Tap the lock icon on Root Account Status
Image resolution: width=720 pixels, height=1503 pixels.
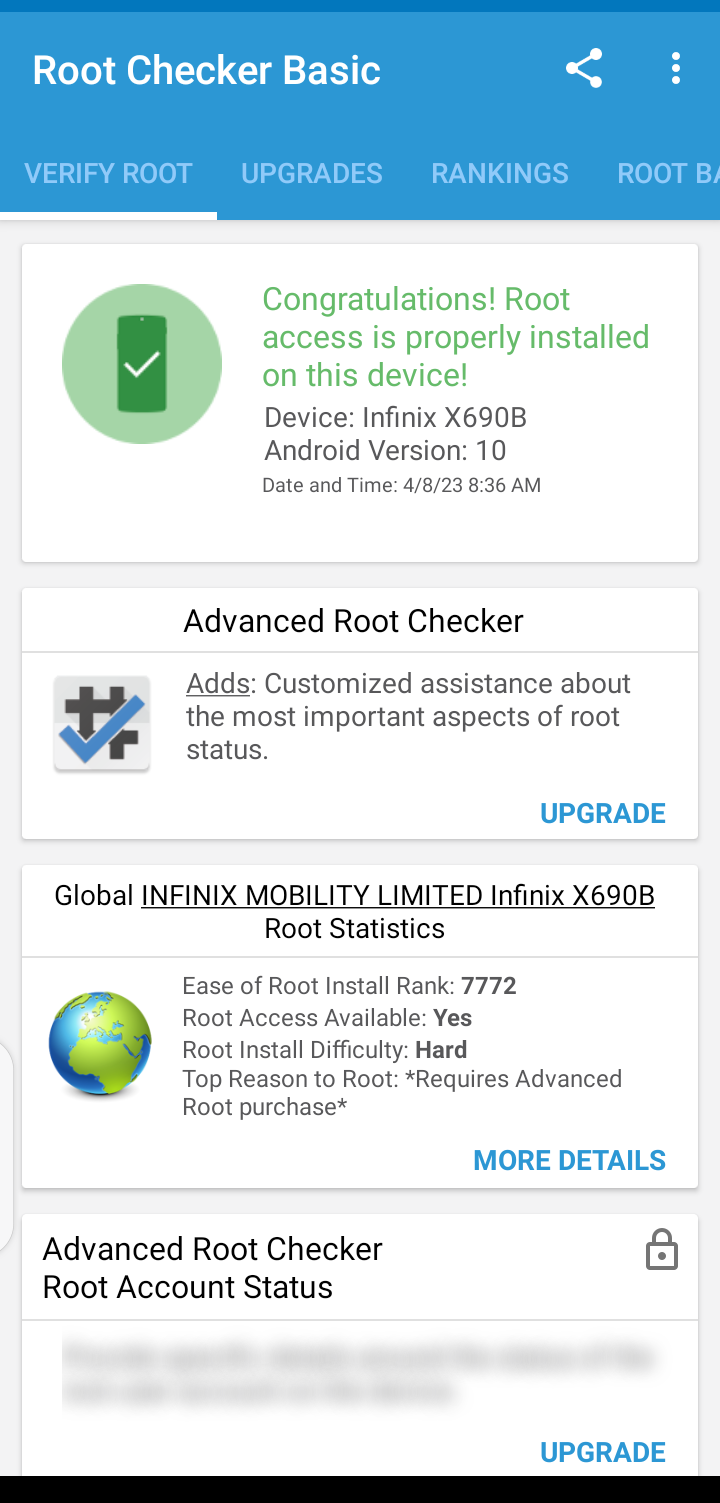(x=662, y=1250)
